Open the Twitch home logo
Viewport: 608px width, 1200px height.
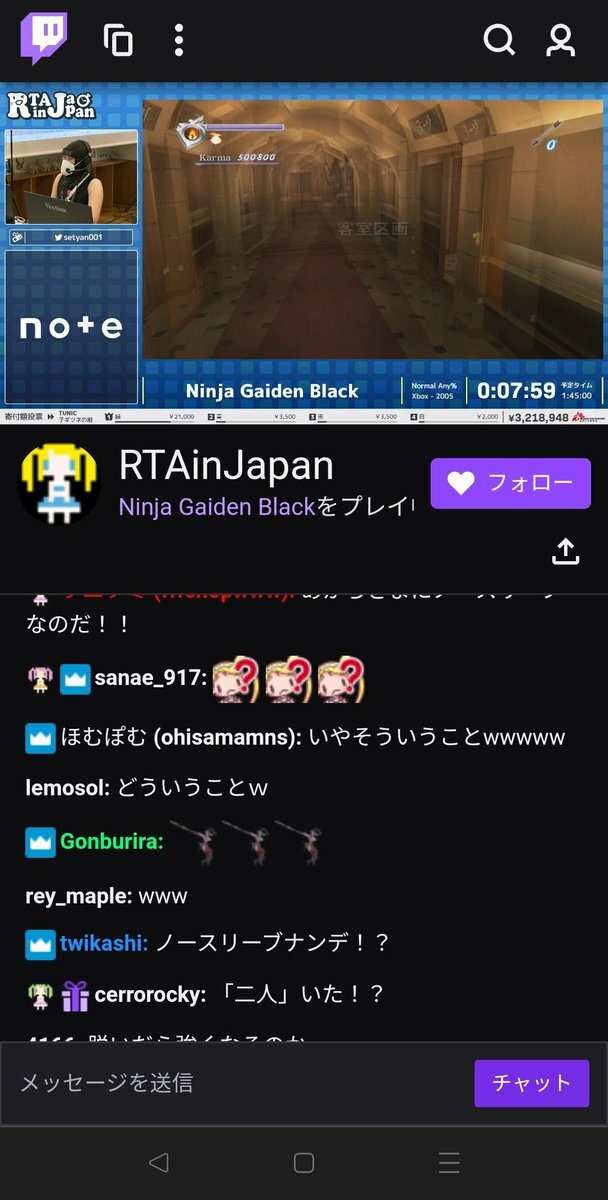43,39
